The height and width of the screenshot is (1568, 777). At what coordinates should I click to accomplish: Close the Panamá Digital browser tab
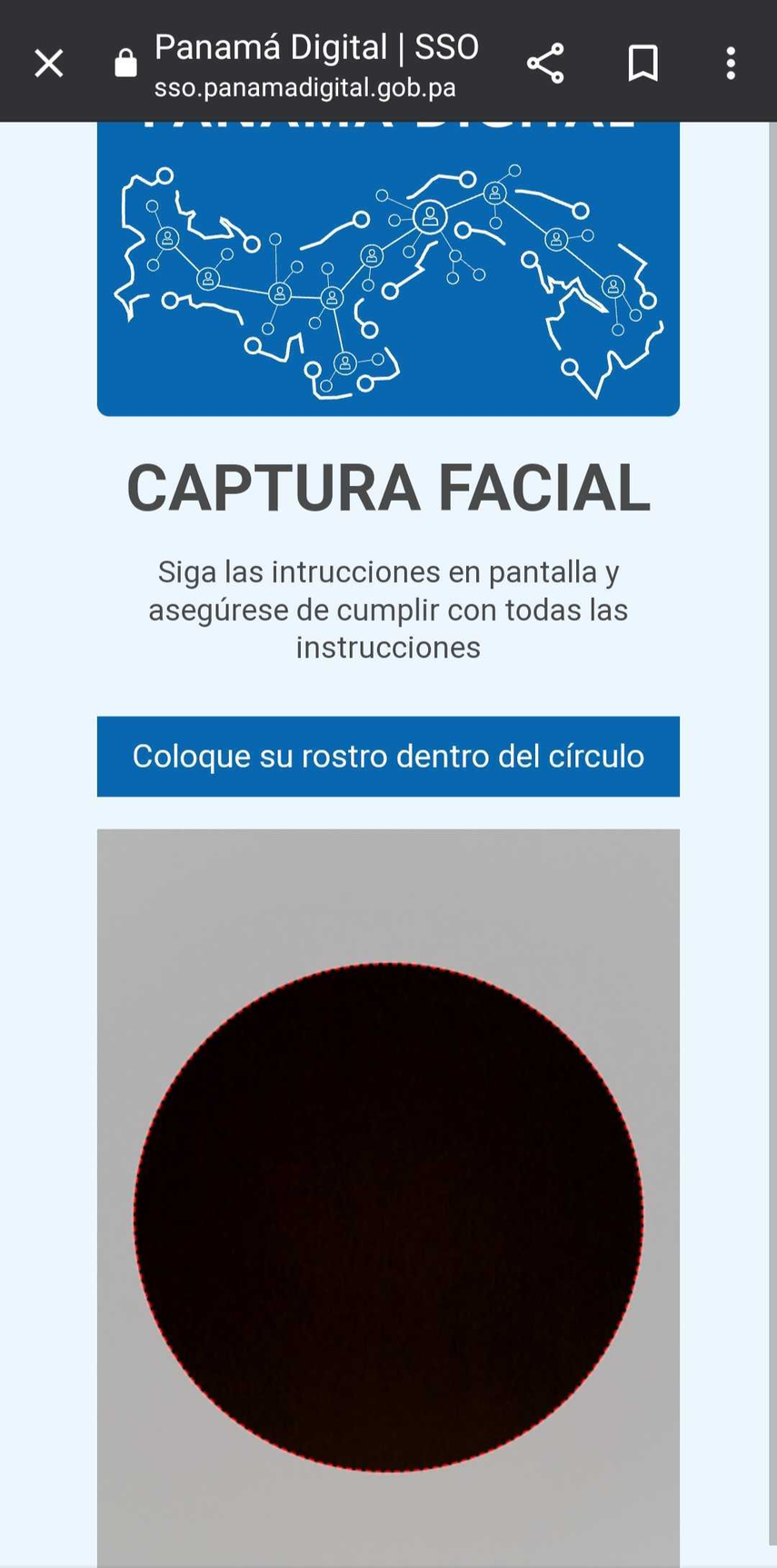[x=49, y=64]
